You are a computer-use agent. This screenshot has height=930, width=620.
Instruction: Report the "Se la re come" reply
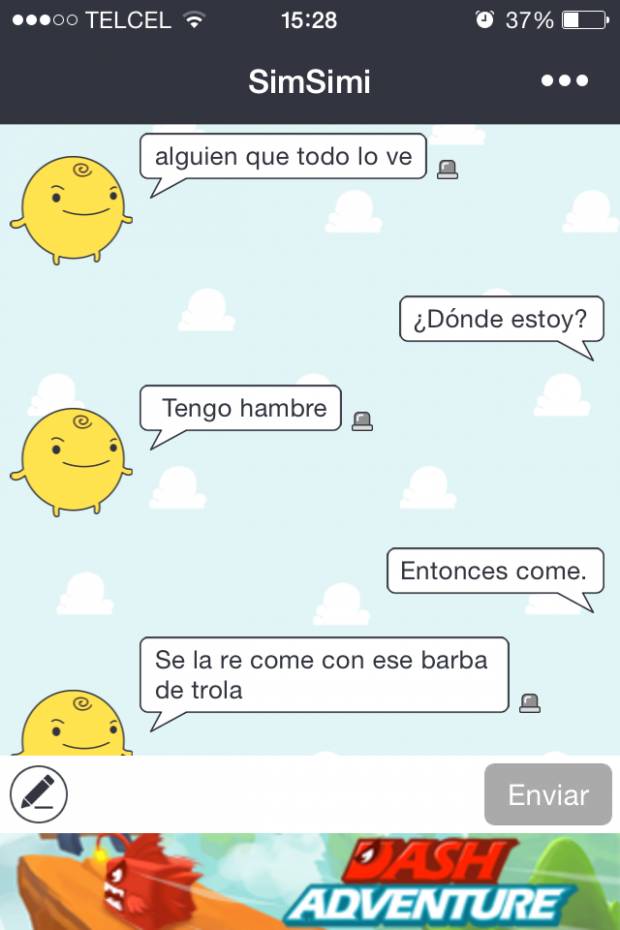click(530, 703)
